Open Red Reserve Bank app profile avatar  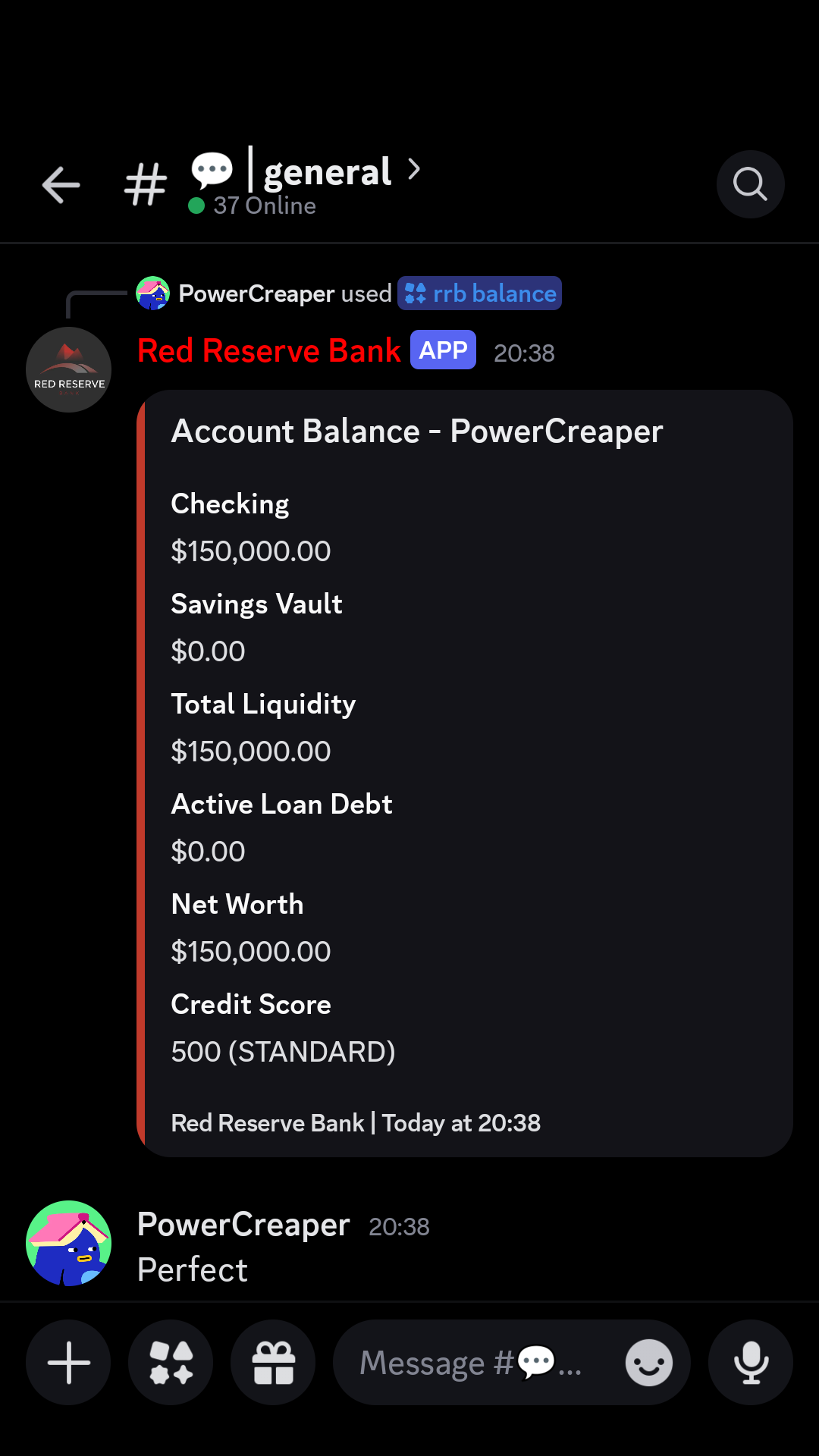(69, 370)
